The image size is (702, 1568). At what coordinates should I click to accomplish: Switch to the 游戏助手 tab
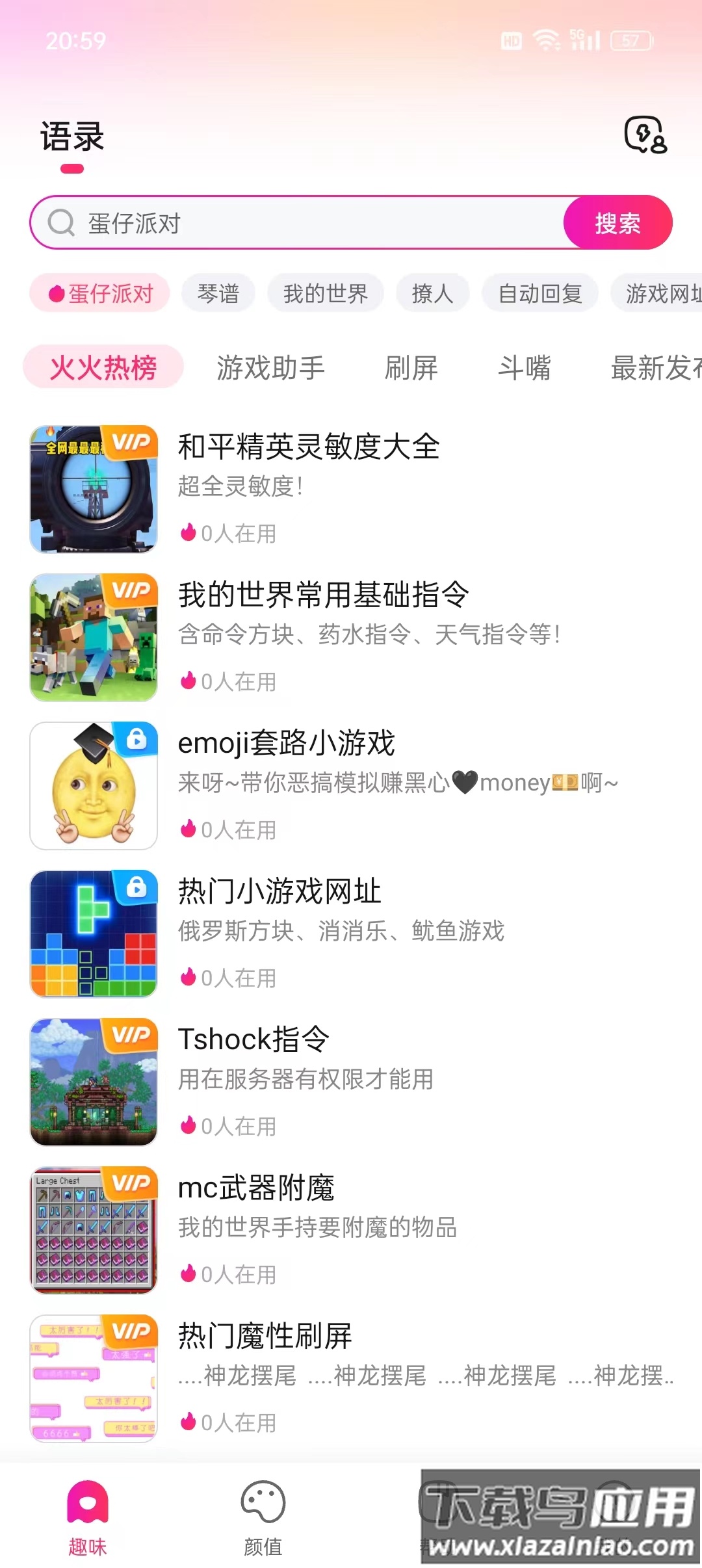tap(270, 368)
